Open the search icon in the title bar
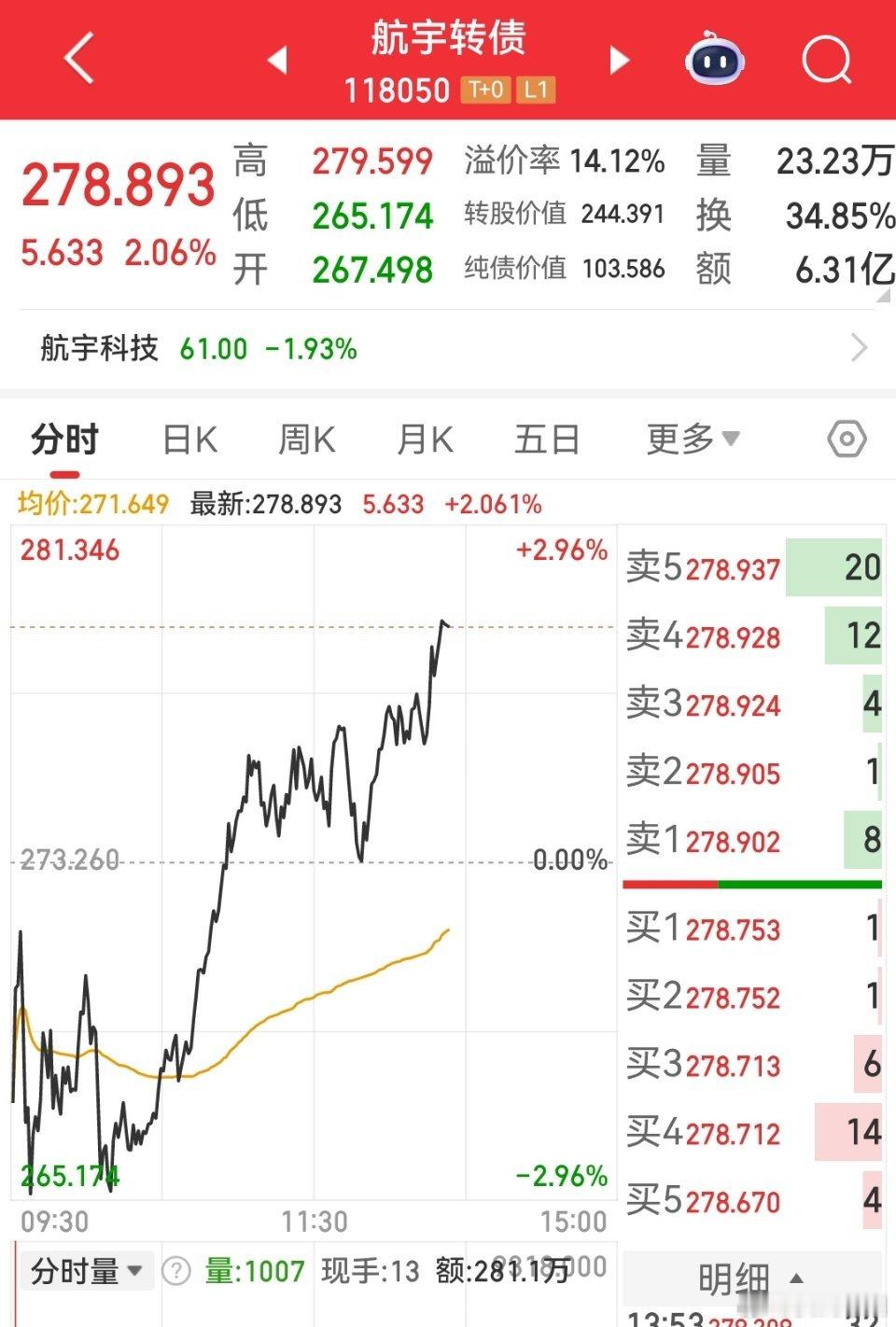Image resolution: width=896 pixels, height=1327 pixels. point(825,58)
